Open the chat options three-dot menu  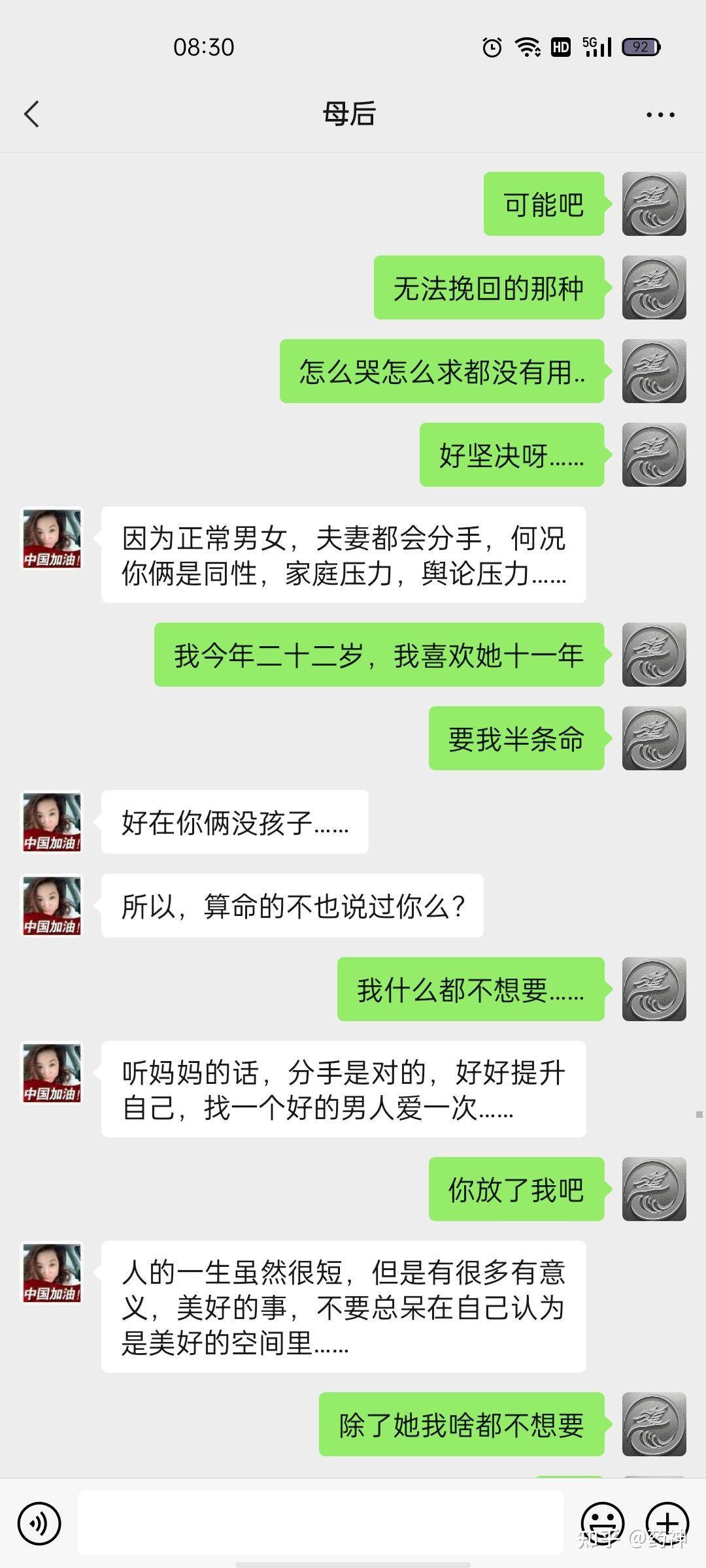tap(660, 115)
